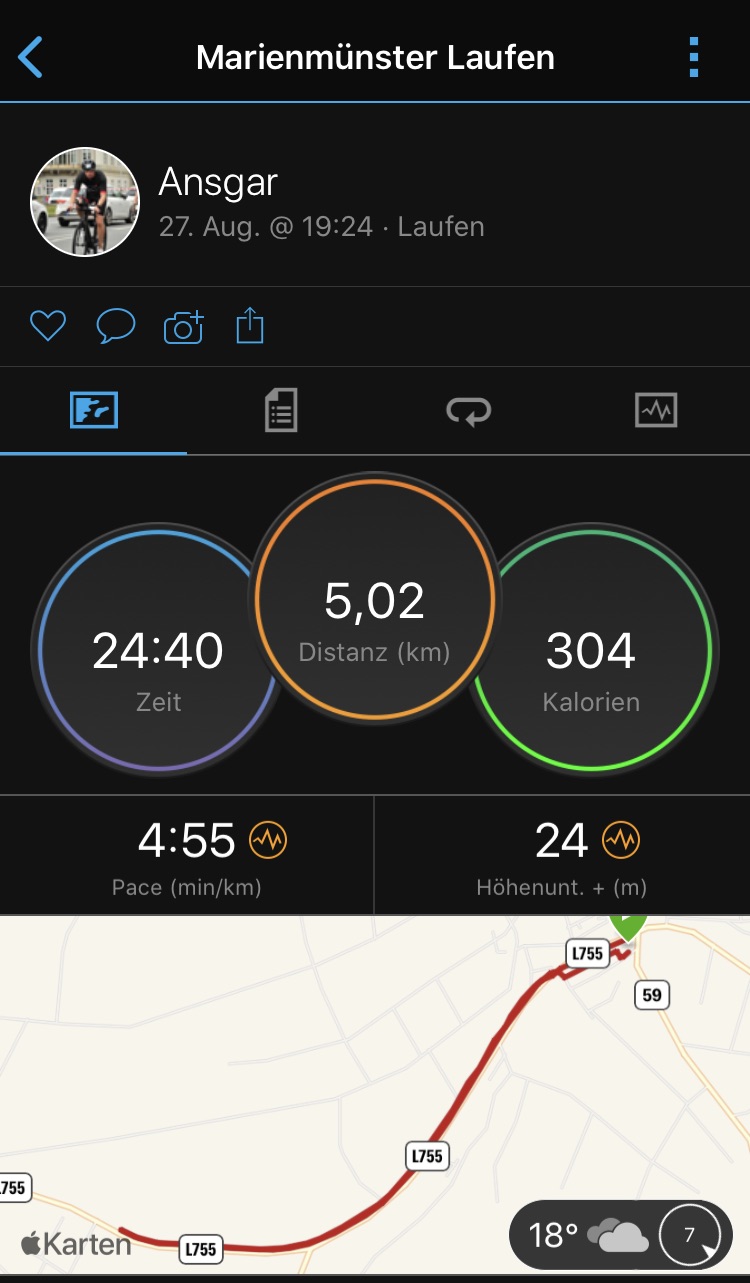
Task: Add a photo to the activity
Action: point(183,326)
